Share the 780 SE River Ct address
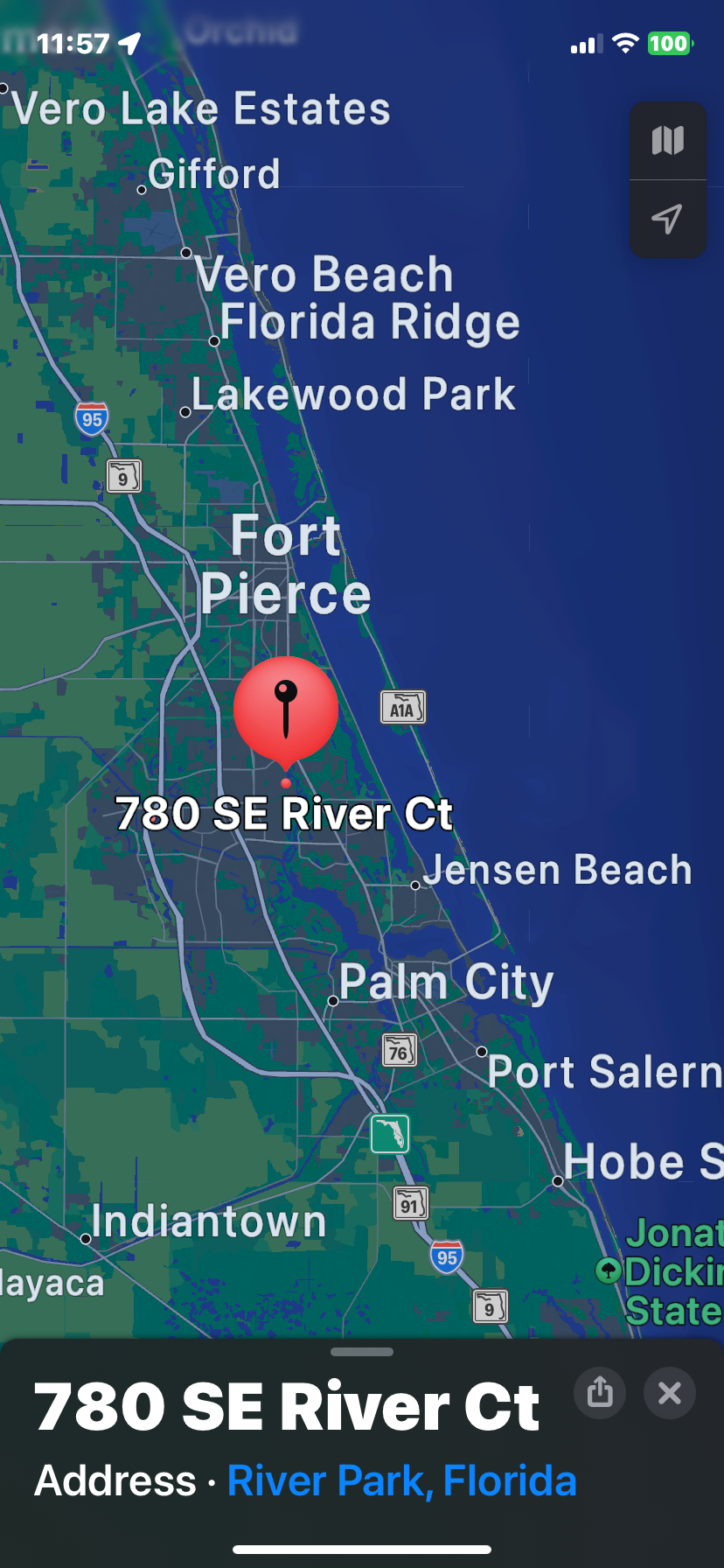This screenshot has height=1568, width=724. [x=600, y=1392]
